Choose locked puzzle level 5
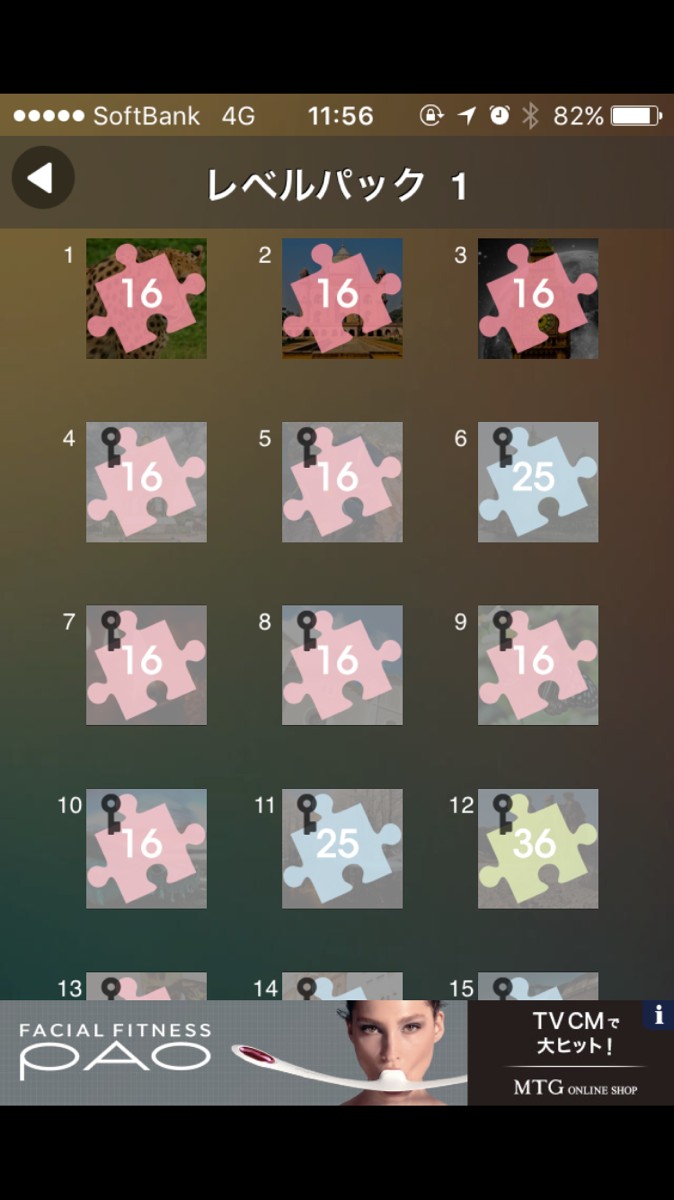The height and width of the screenshot is (1200, 674). [x=342, y=482]
